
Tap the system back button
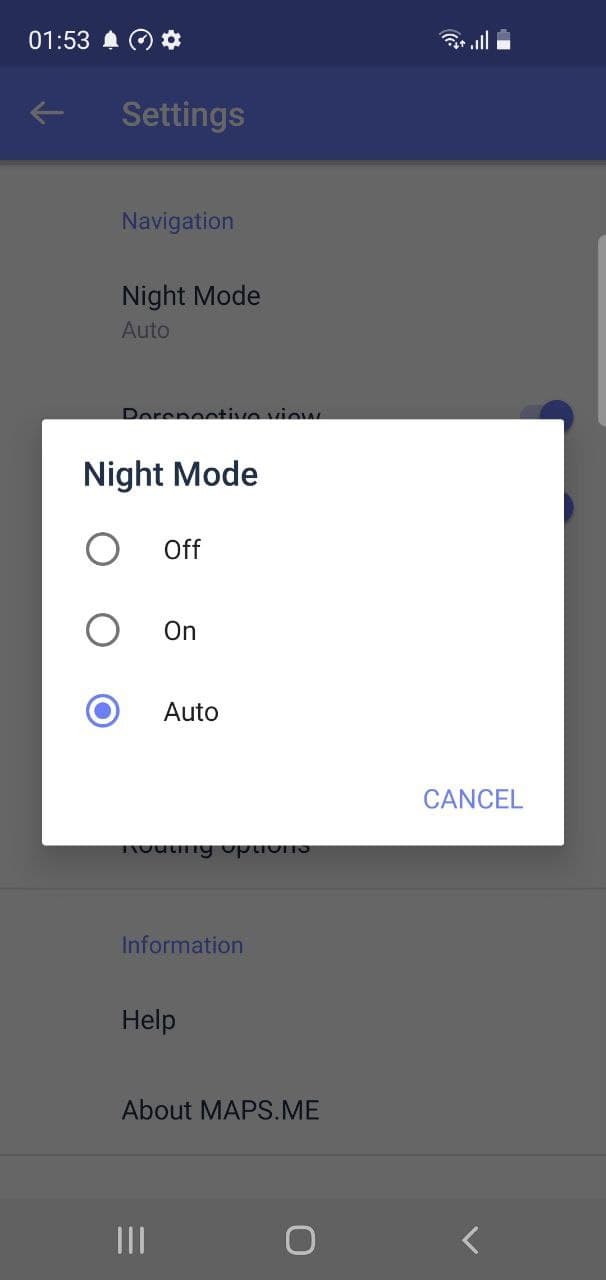[x=470, y=1240]
